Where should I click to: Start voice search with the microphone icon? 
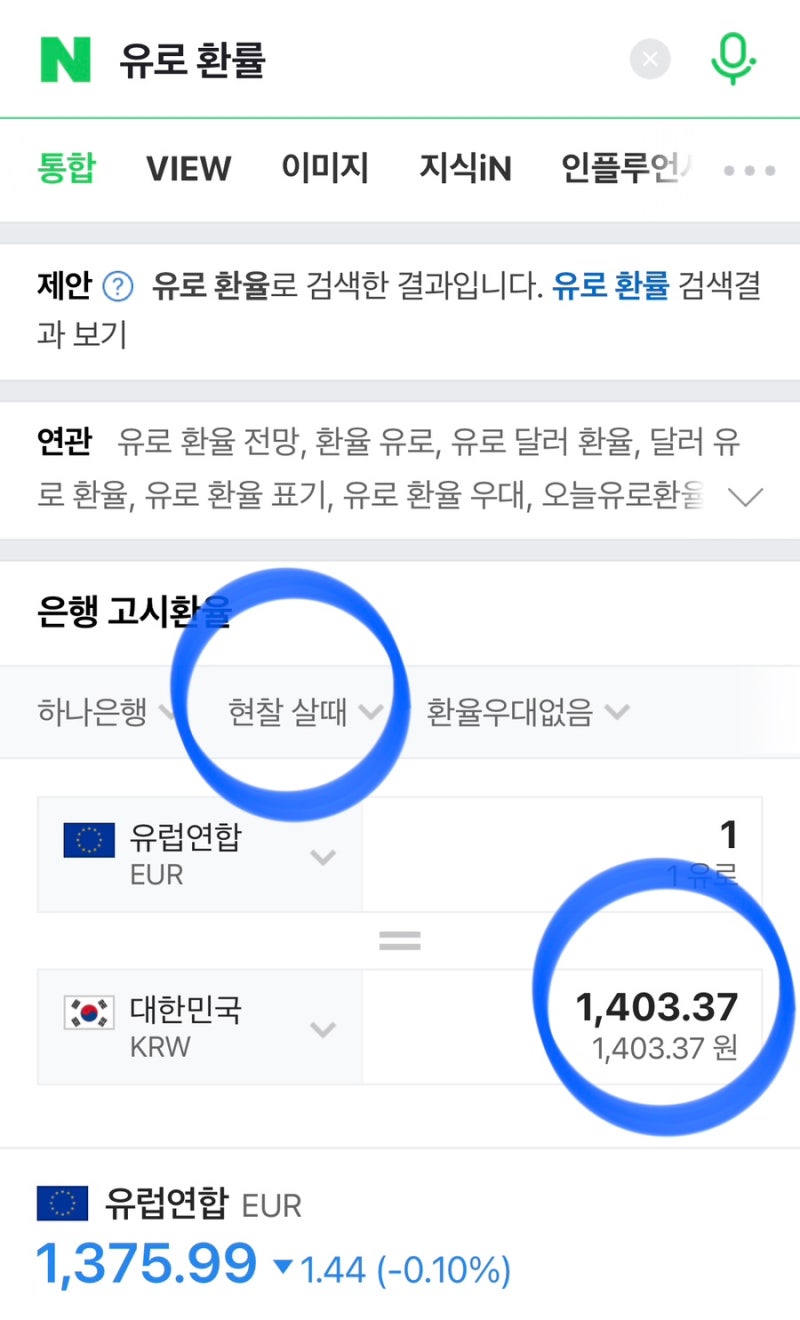click(733, 59)
